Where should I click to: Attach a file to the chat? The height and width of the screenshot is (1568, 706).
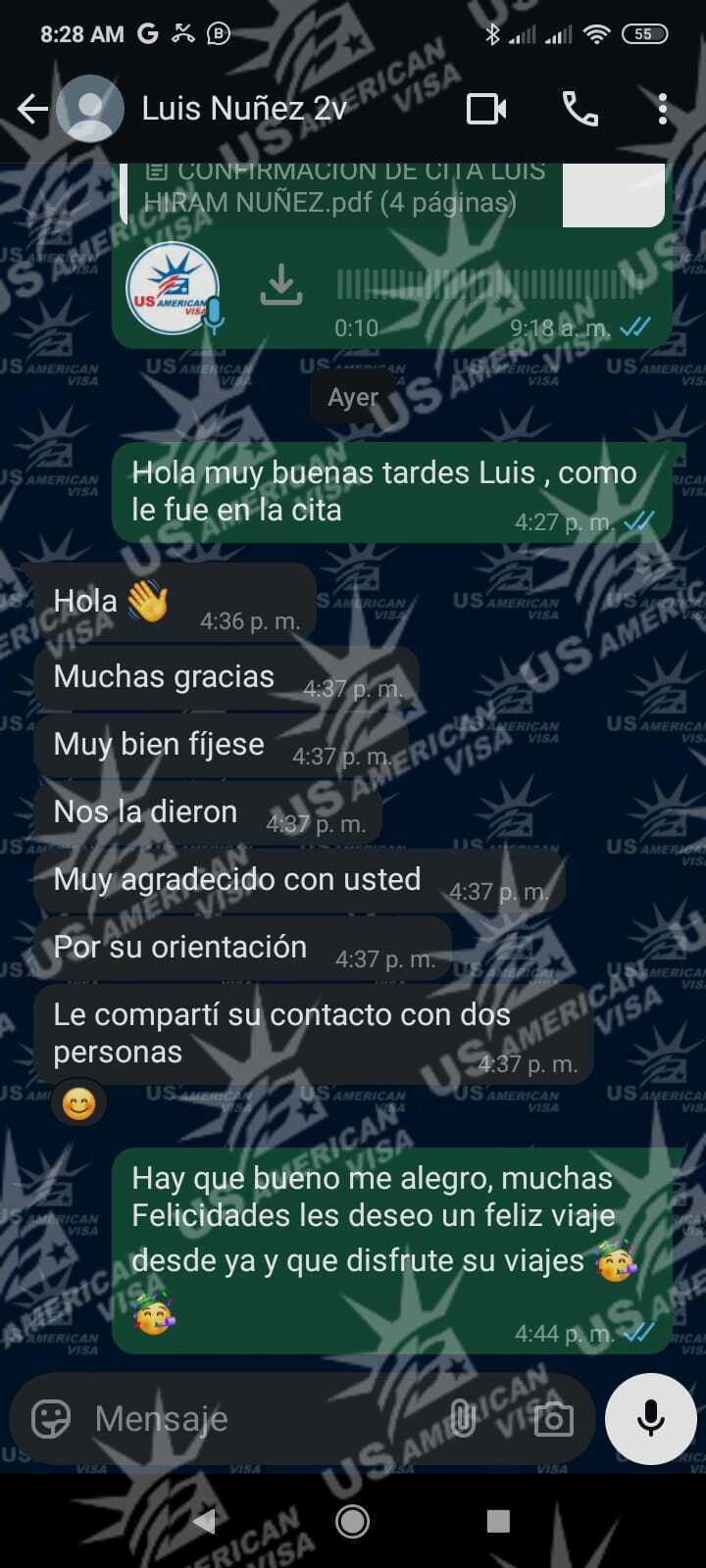click(x=462, y=1418)
